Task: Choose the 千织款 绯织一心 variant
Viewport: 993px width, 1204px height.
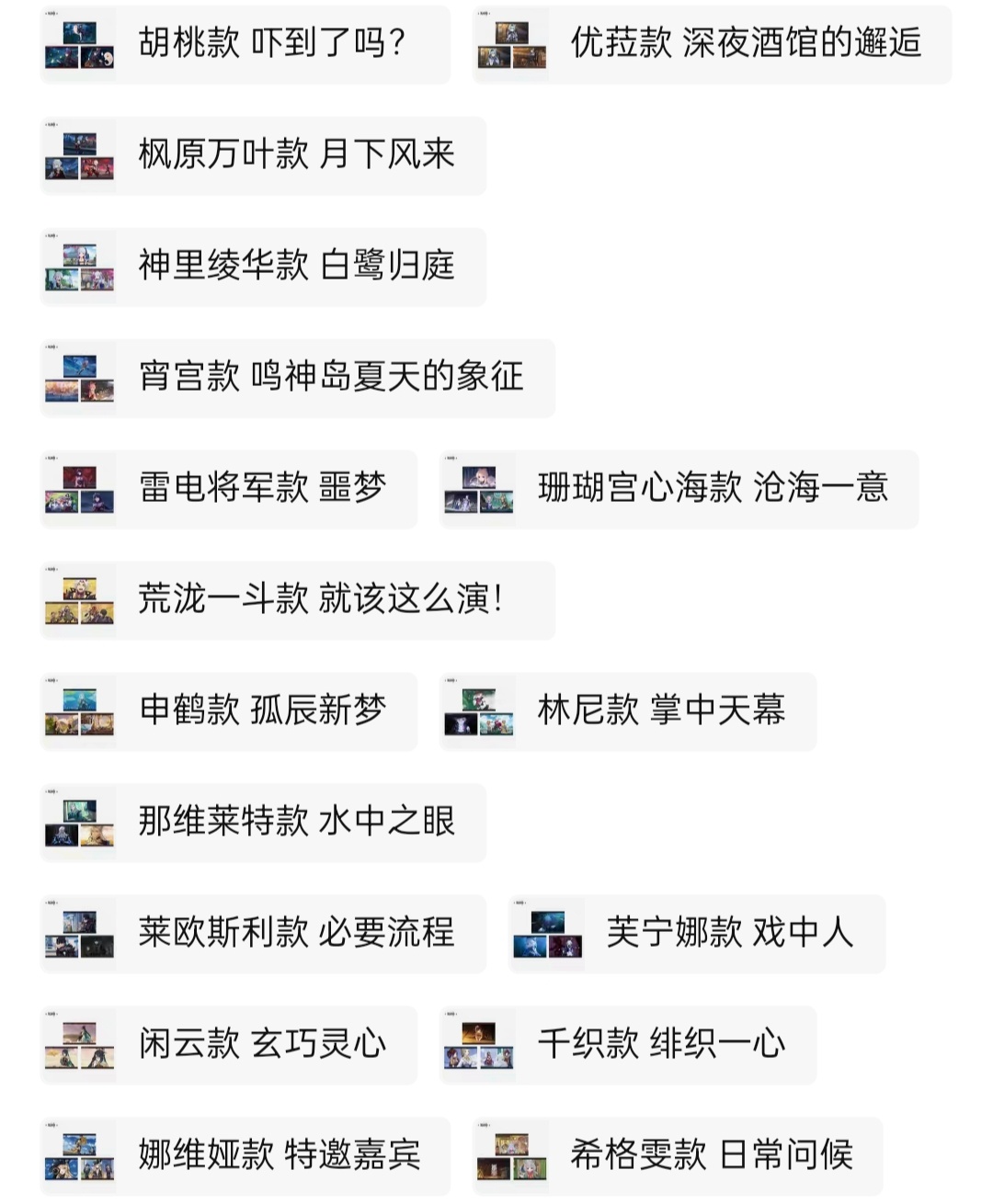Action: pos(628,1045)
